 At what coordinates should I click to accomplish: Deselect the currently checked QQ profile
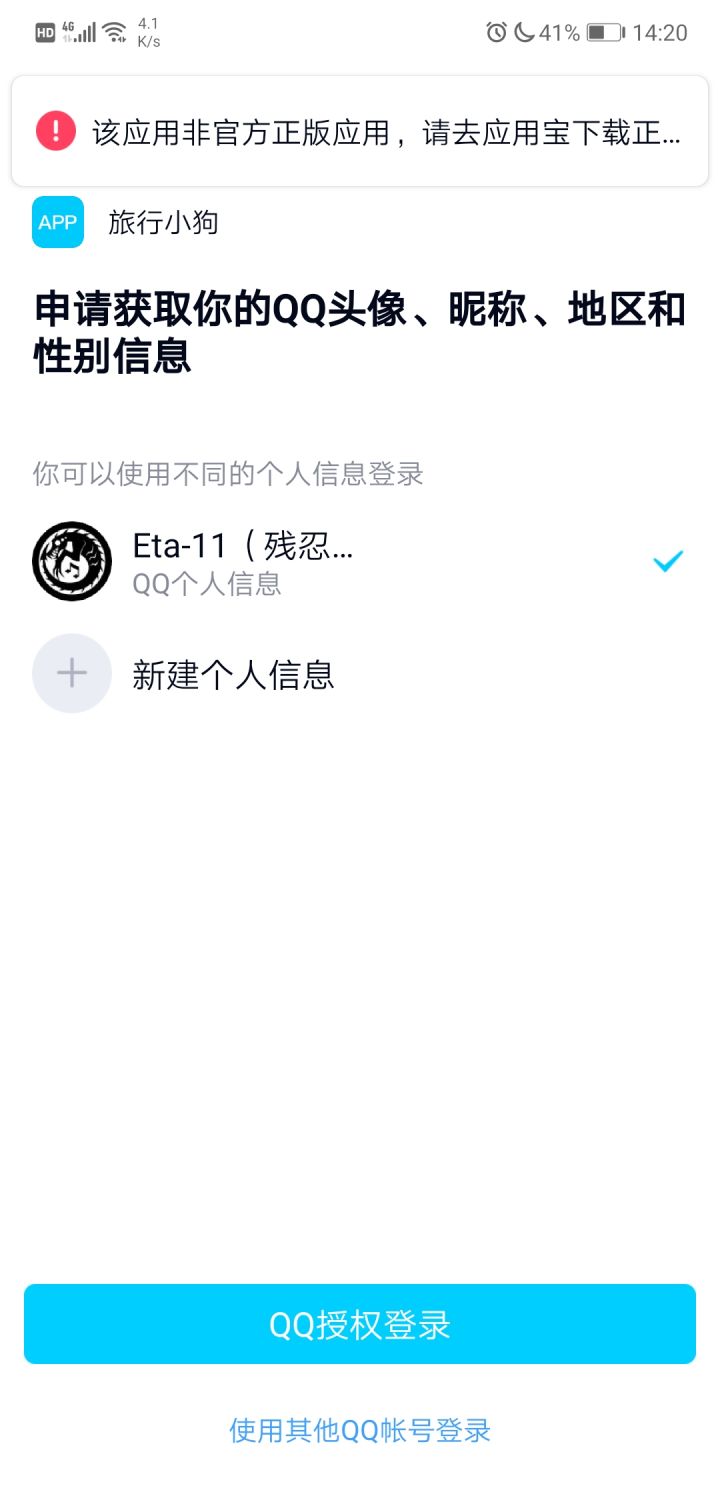(x=667, y=560)
